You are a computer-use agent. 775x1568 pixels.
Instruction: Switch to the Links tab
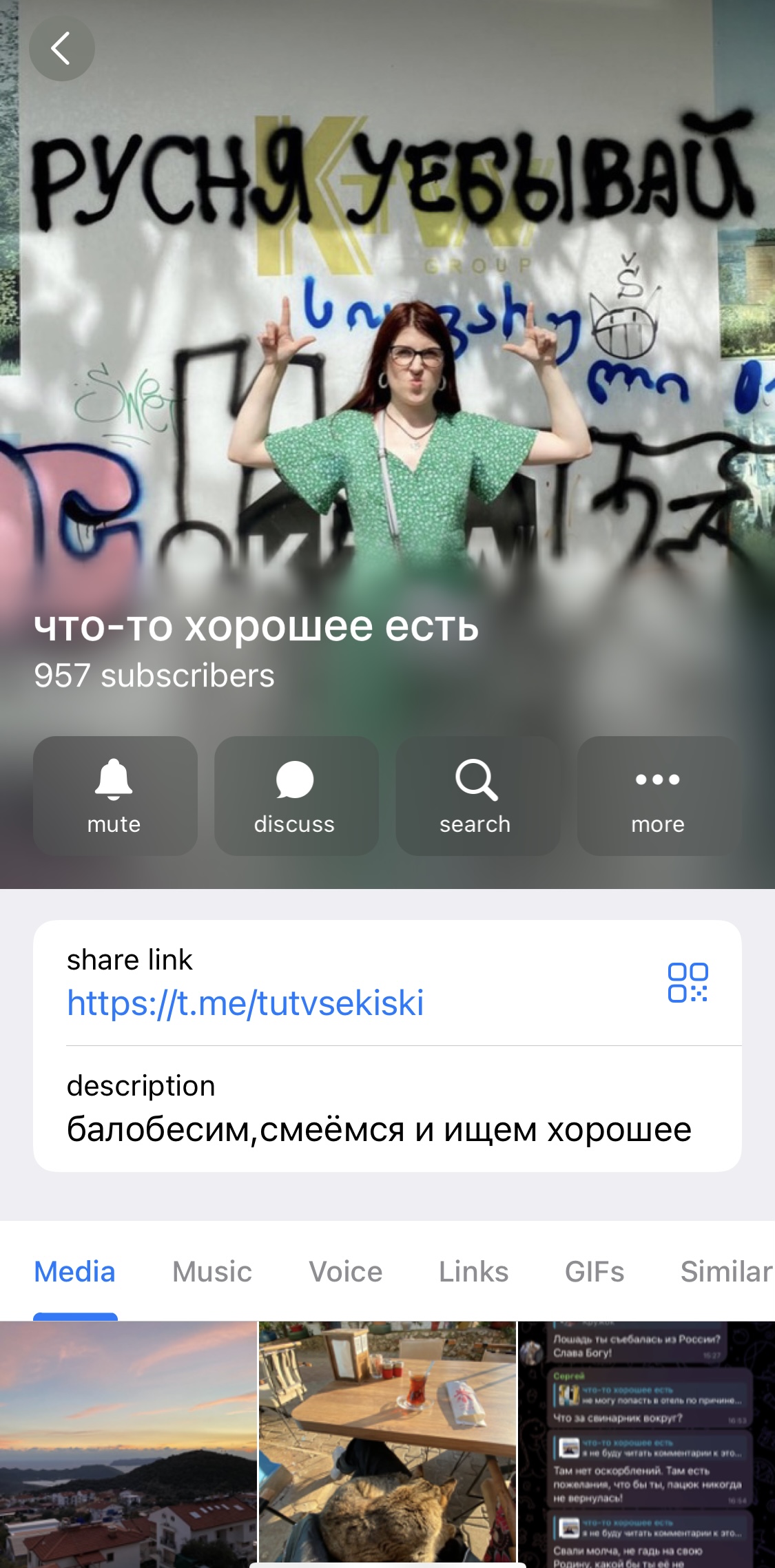[x=474, y=1271]
